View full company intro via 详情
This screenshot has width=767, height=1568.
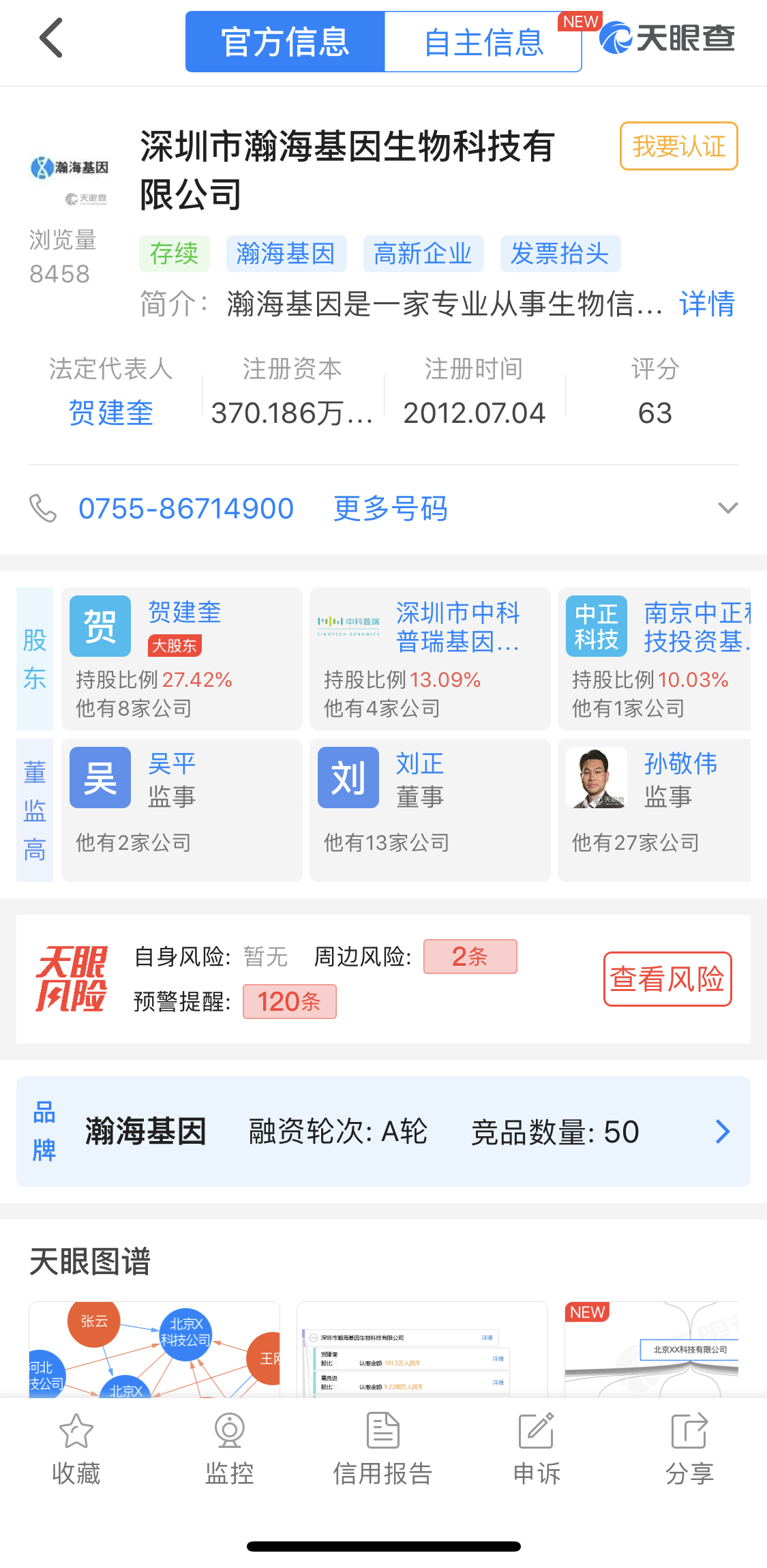click(706, 304)
